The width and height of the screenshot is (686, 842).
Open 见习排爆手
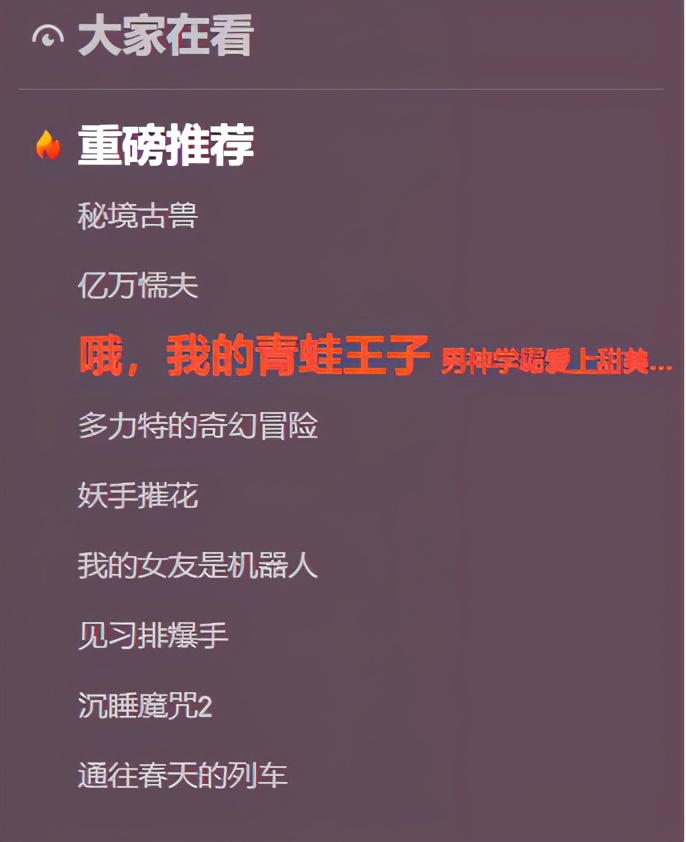153,636
